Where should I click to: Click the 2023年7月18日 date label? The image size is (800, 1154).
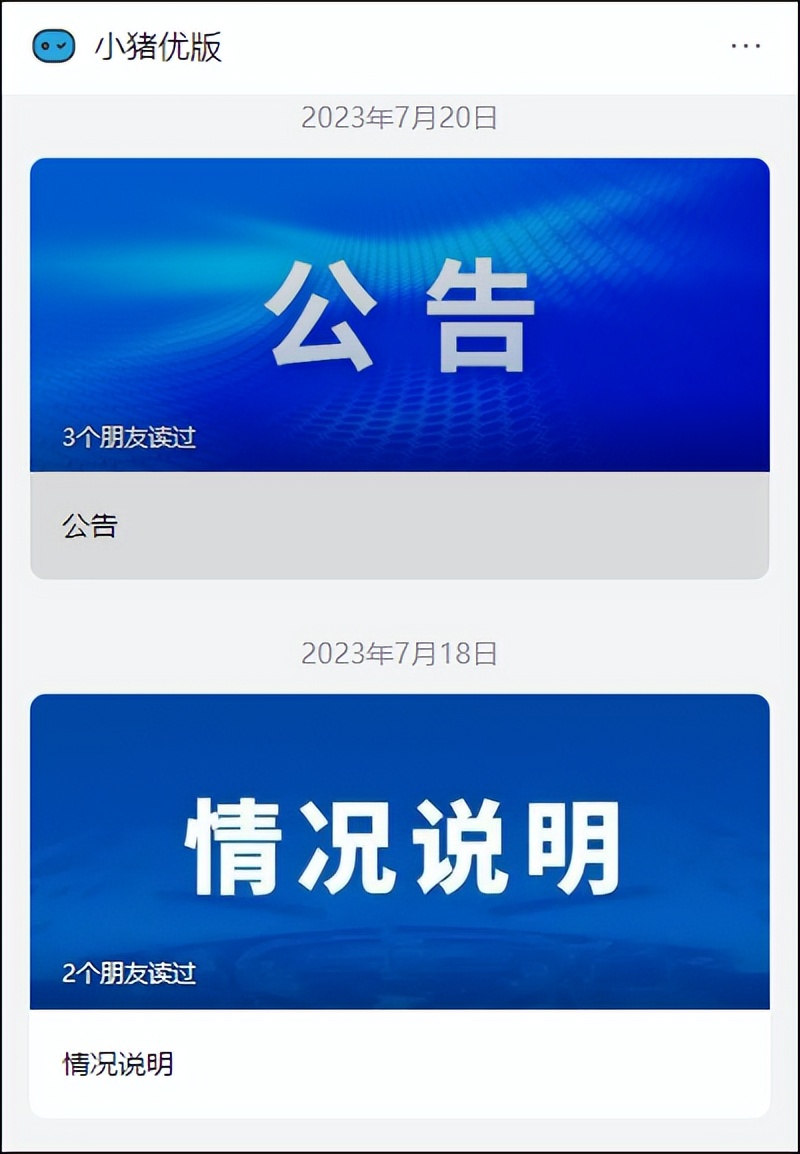point(400,651)
